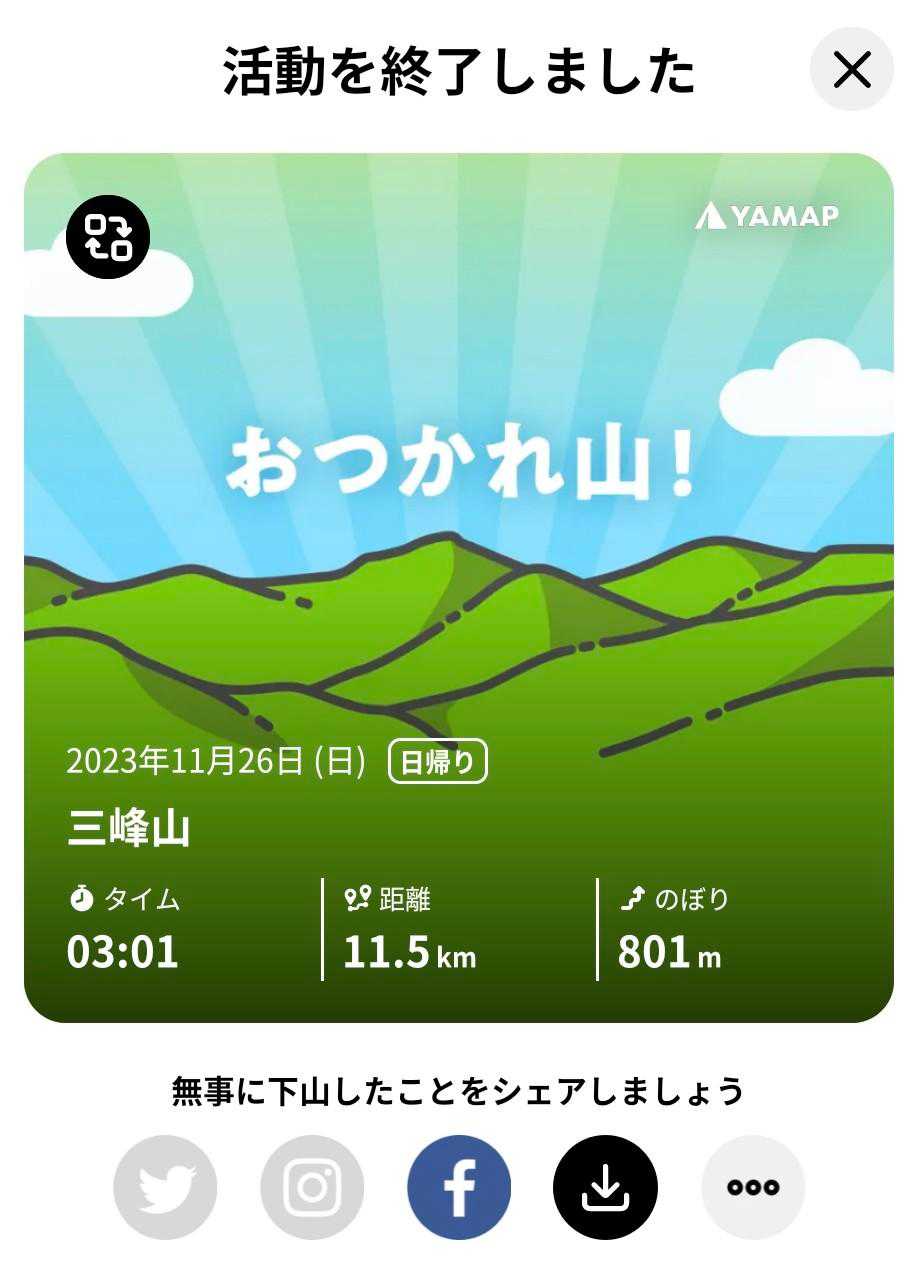919x1270 pixels.
Task: Close the activity finished screen
Action: (x=851, y=70)
